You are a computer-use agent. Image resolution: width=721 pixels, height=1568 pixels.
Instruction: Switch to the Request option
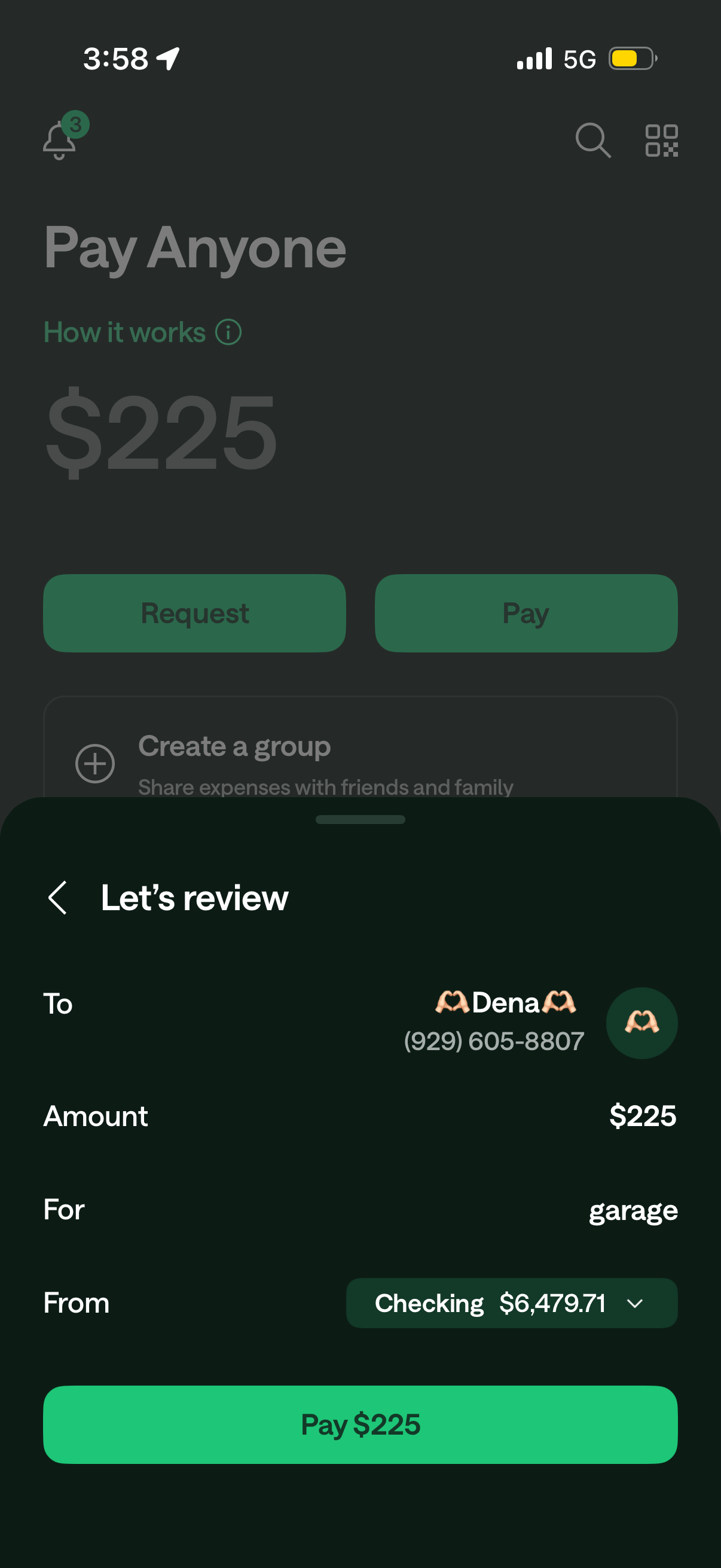pos(194,612)
